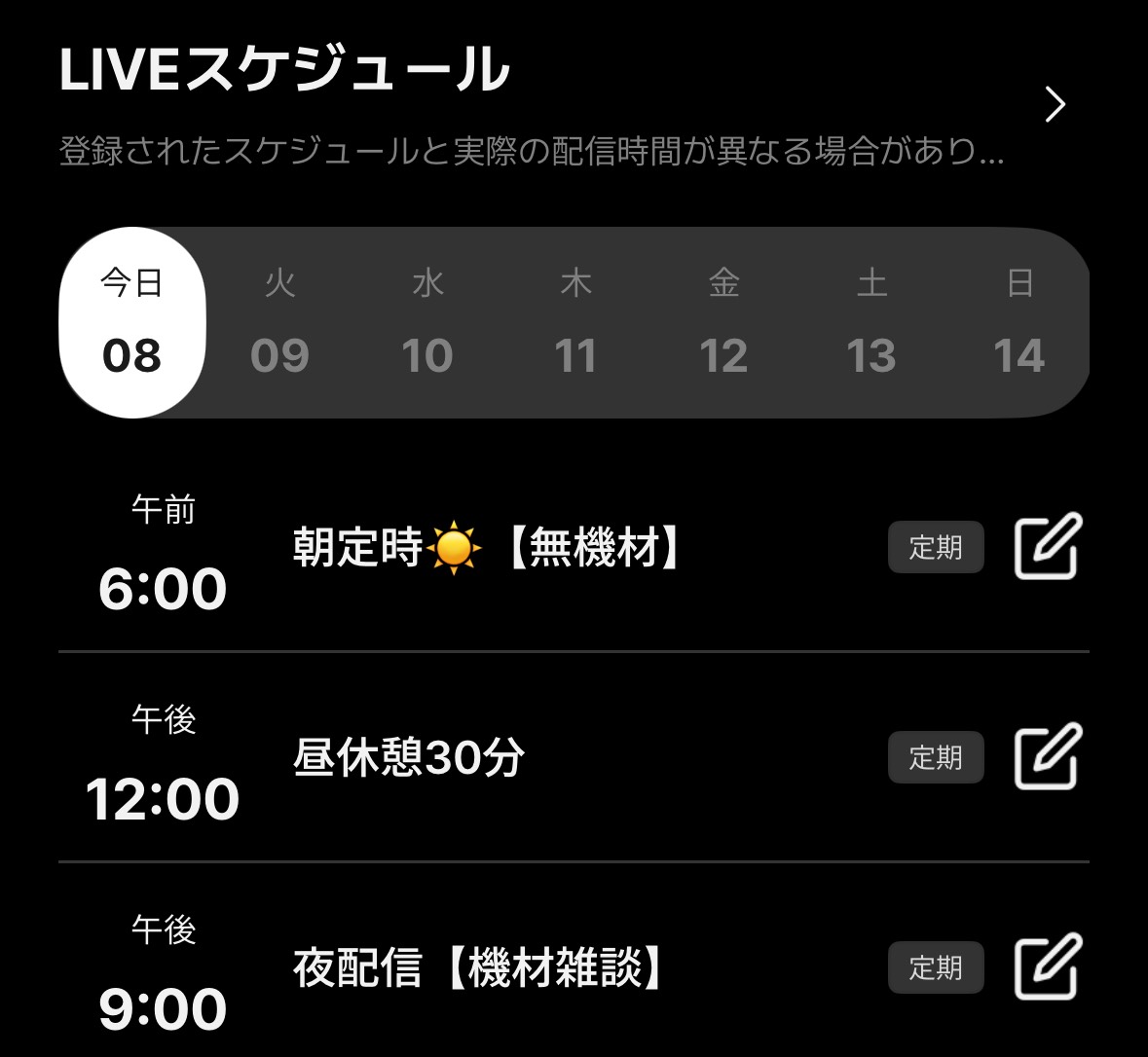Edit the 朝定時【無機材】 6:00 schedule
Viewport: 1148px width, 1057px height.
(x=1048, y=546)
